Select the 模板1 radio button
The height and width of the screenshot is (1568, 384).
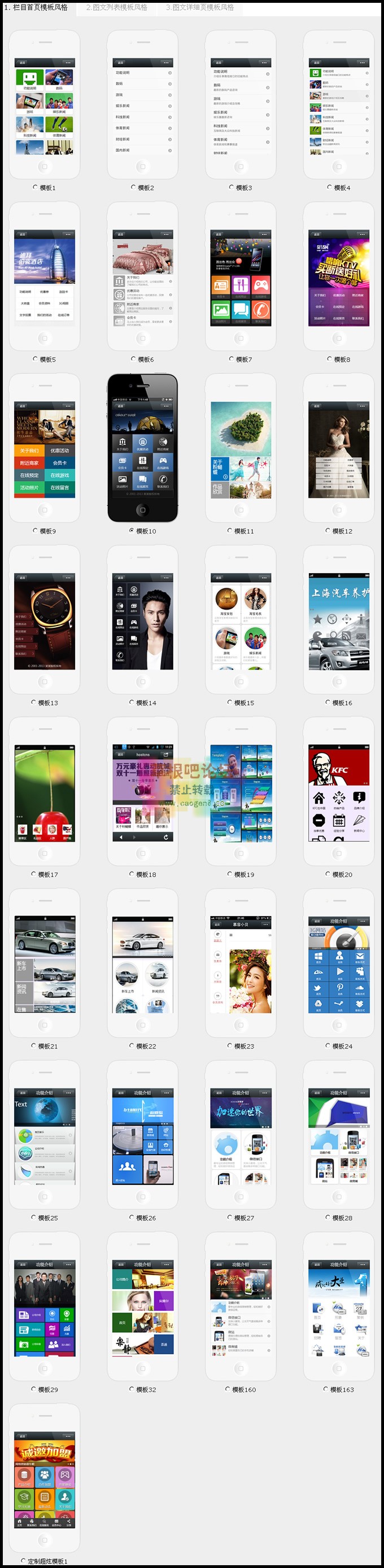(x=35, y=187)
